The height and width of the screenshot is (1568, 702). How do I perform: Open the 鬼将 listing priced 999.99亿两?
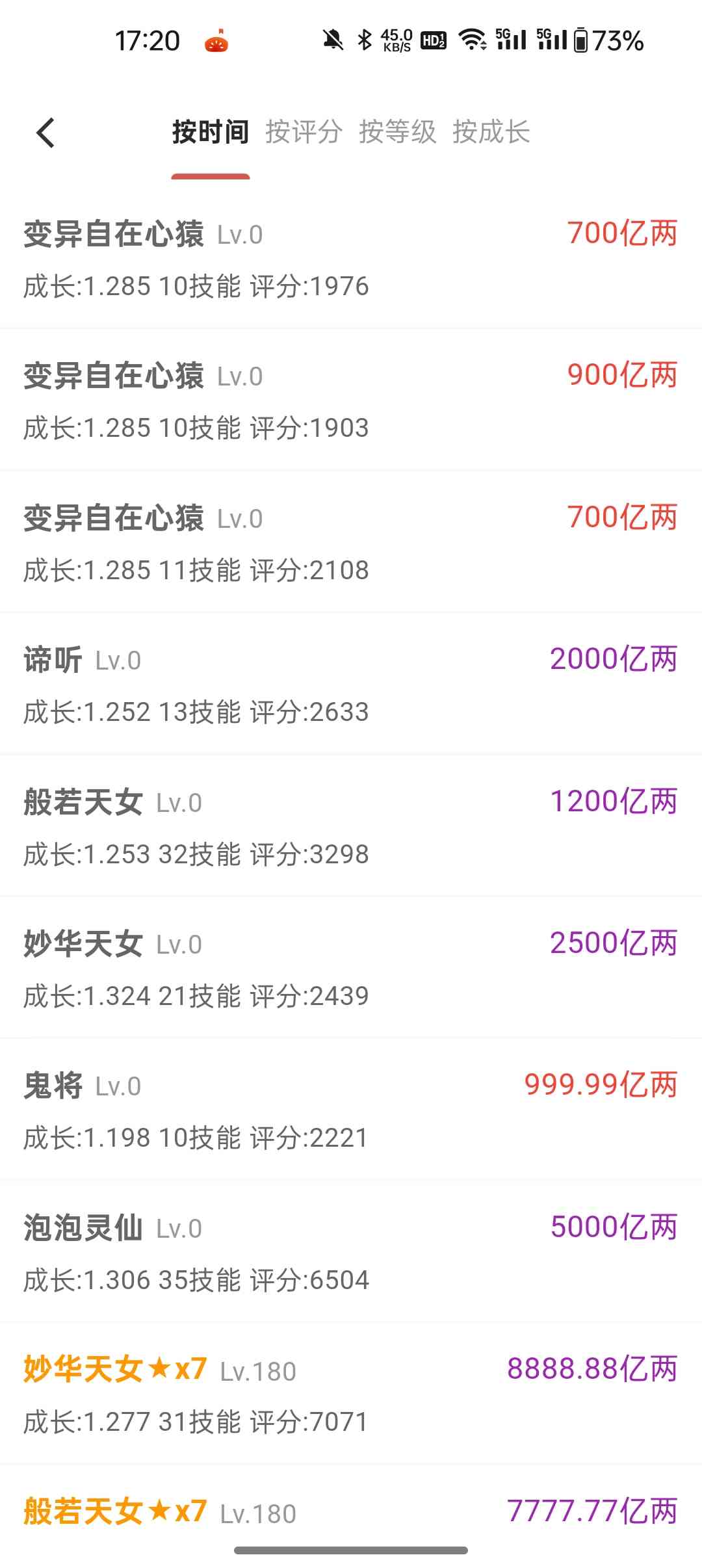(x=351, y=1110)
